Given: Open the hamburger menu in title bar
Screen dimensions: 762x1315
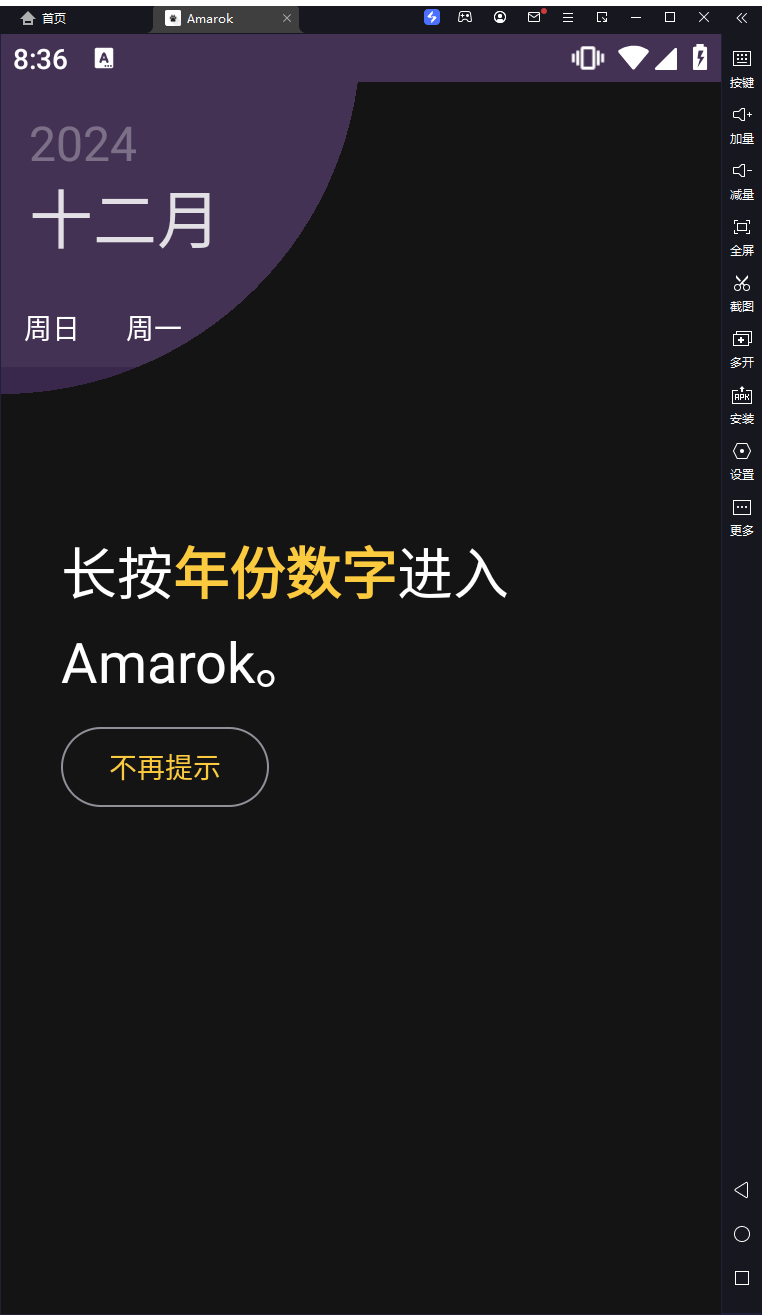Looking at the screenshot, I should 568,17.
